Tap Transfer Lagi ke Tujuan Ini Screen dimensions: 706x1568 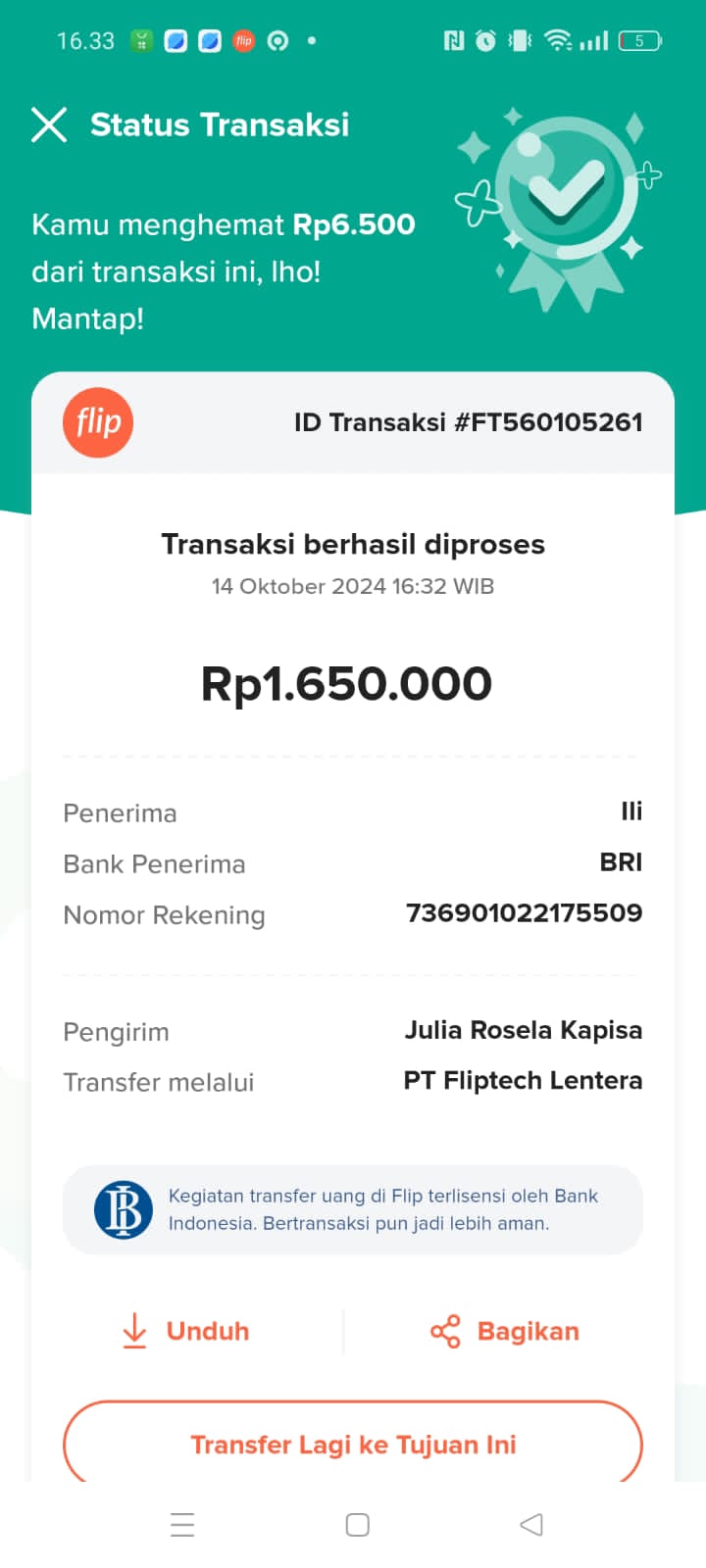click(353, 1445)
